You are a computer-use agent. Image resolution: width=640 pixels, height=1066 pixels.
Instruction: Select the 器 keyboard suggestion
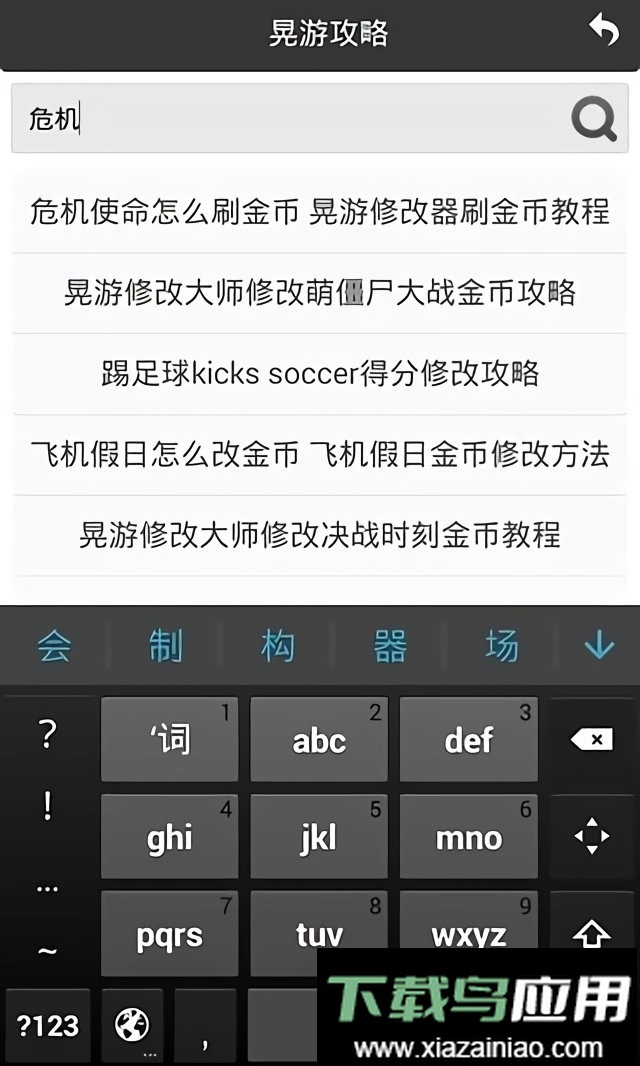click(x=390, y=647)
